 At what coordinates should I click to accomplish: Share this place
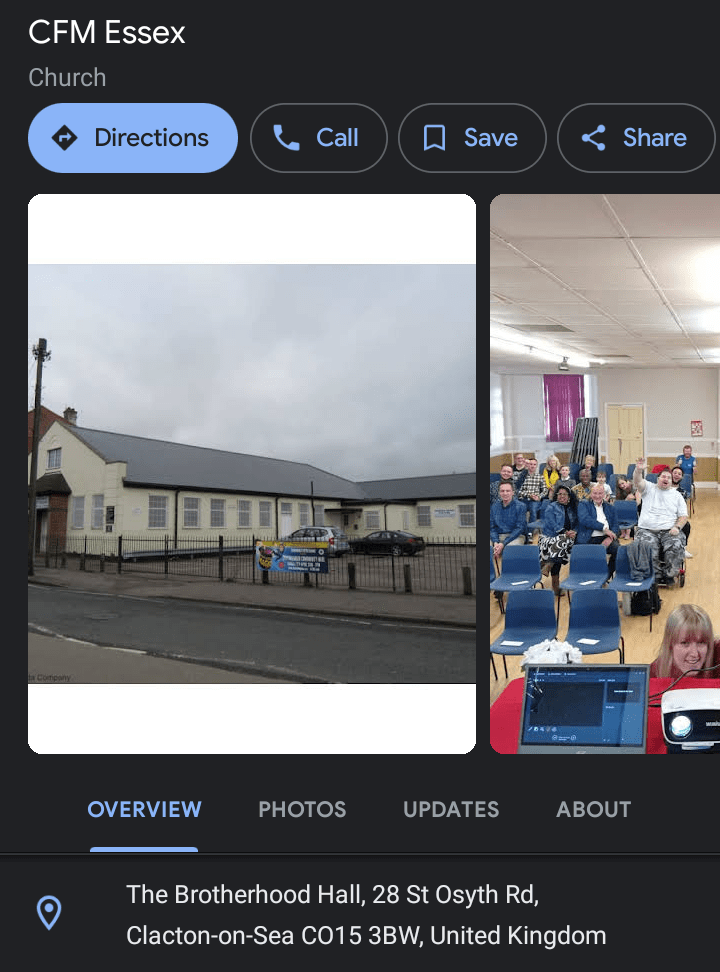click(636, 138)
